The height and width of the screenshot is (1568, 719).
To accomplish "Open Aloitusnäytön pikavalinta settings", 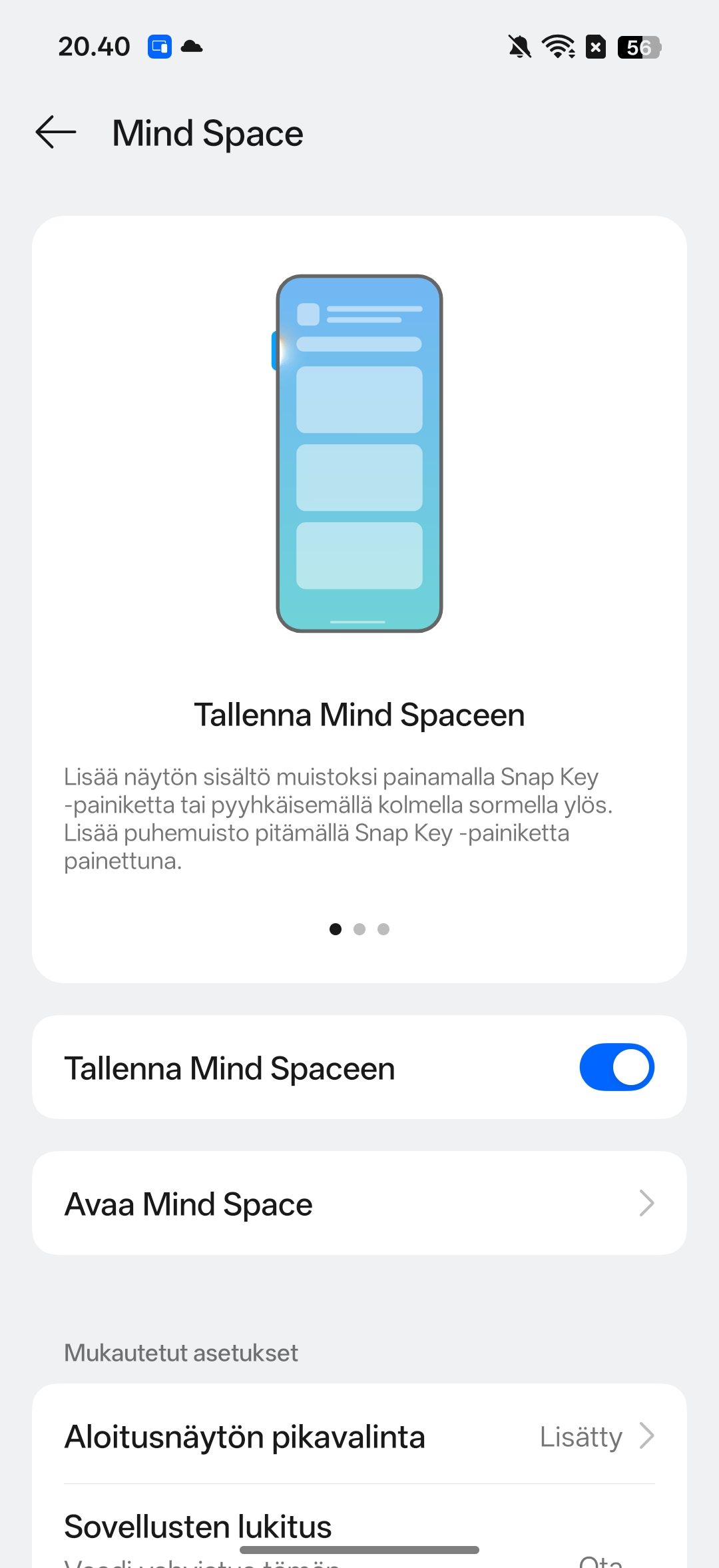I will (x=359, y=1437).
